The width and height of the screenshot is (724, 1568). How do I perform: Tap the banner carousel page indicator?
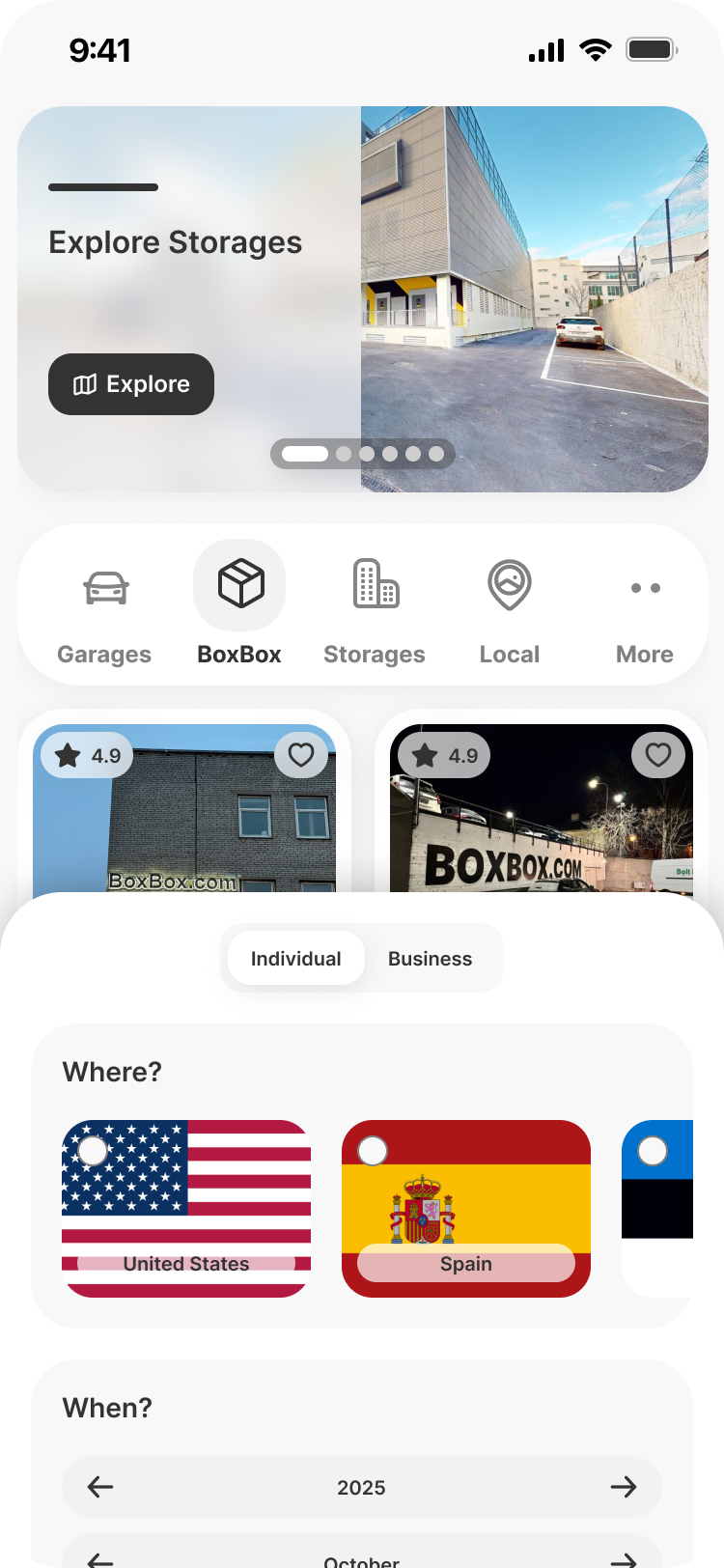click(x=363, y=454)
